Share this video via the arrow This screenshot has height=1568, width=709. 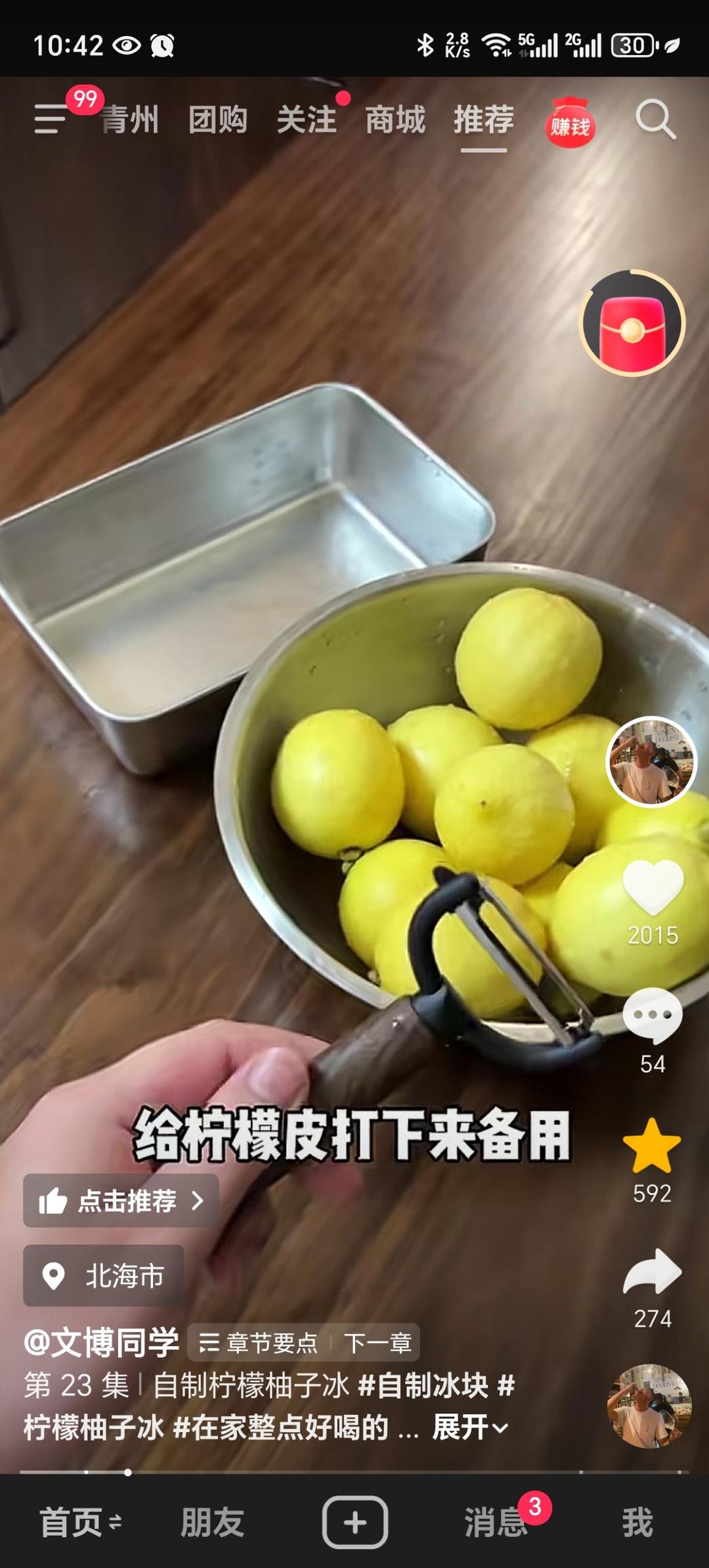pos(653,1272)
